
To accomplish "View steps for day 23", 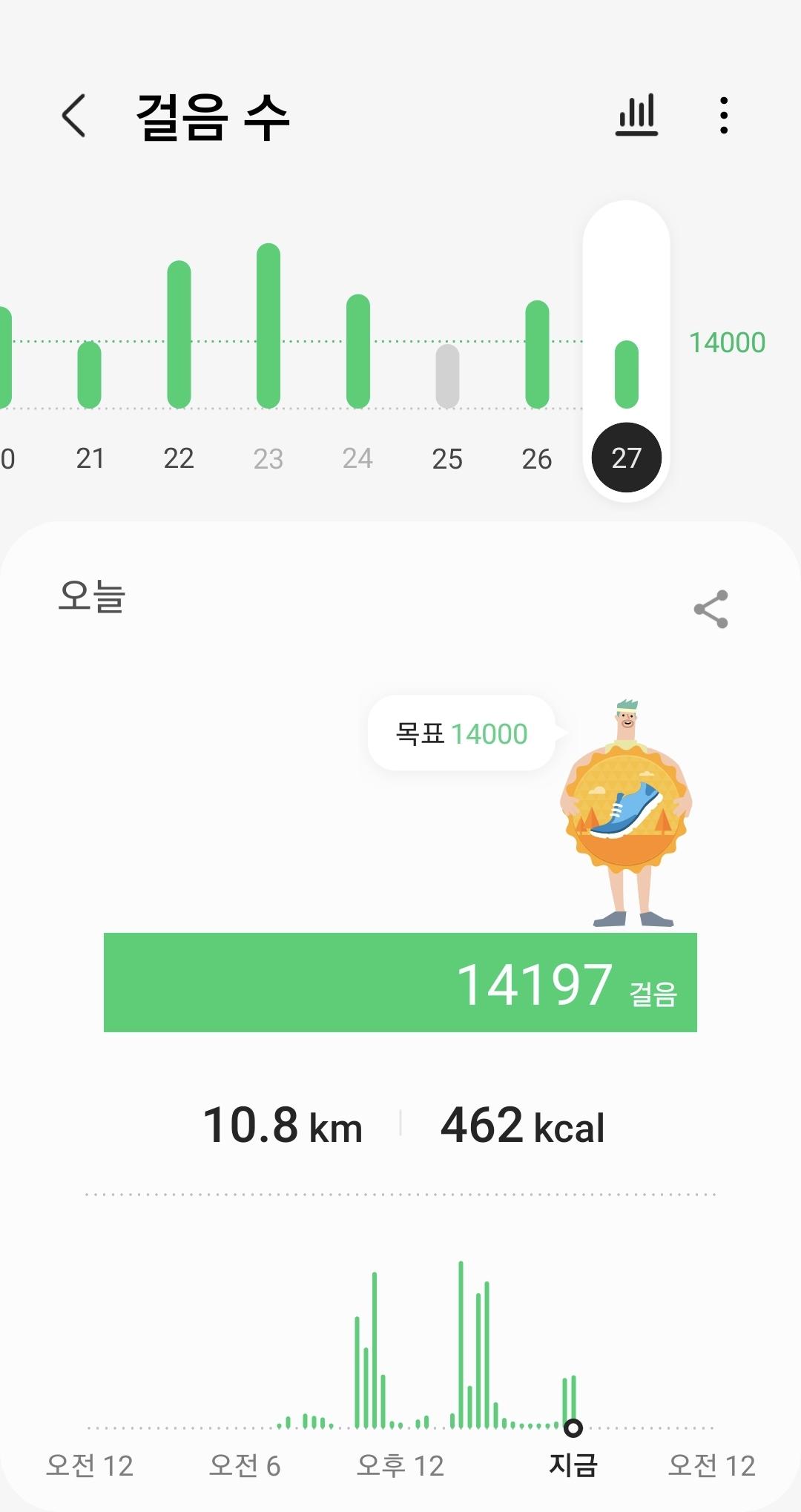I will pos(268,458).
